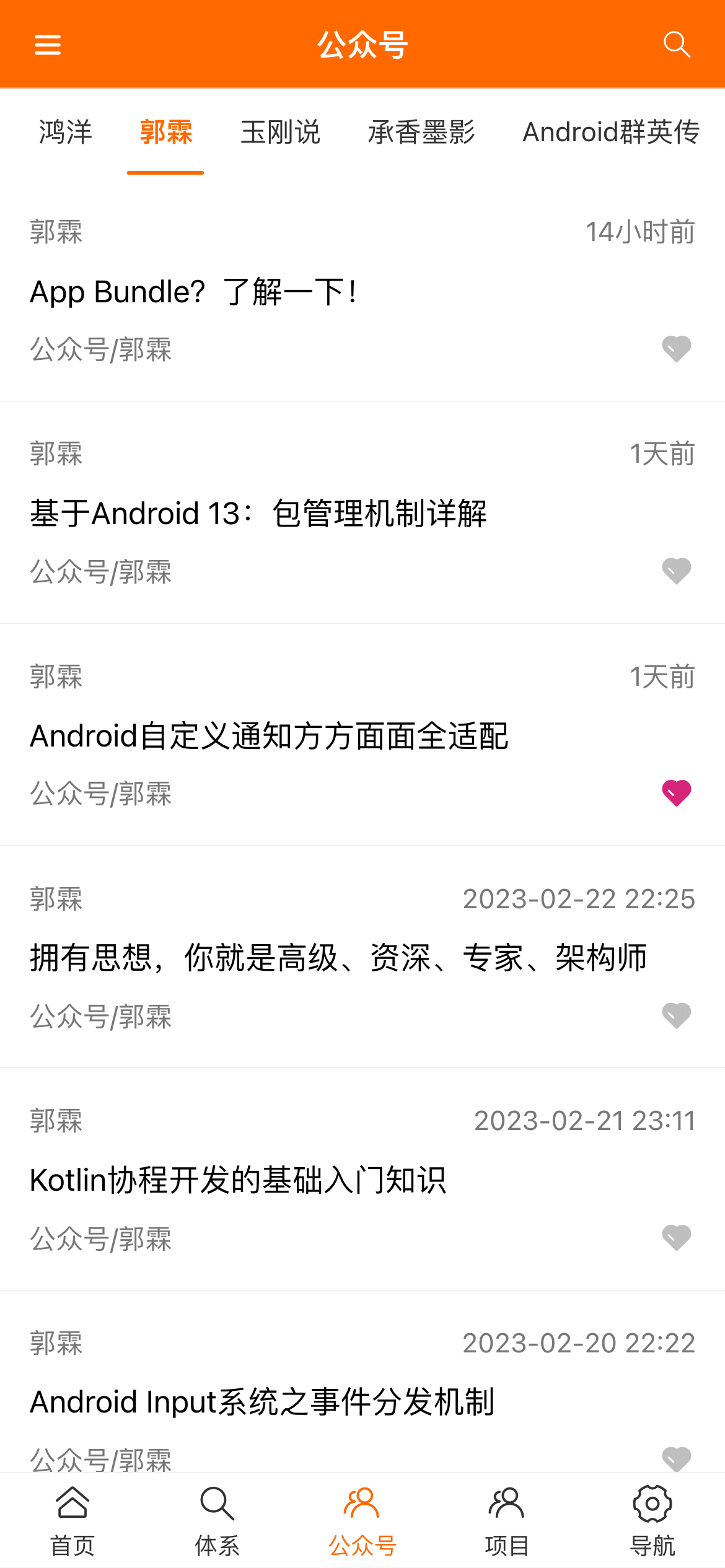Open "Android自定义通知方方面面全适配" article
Screen dimensions: 725x1568
pos(269,736)
